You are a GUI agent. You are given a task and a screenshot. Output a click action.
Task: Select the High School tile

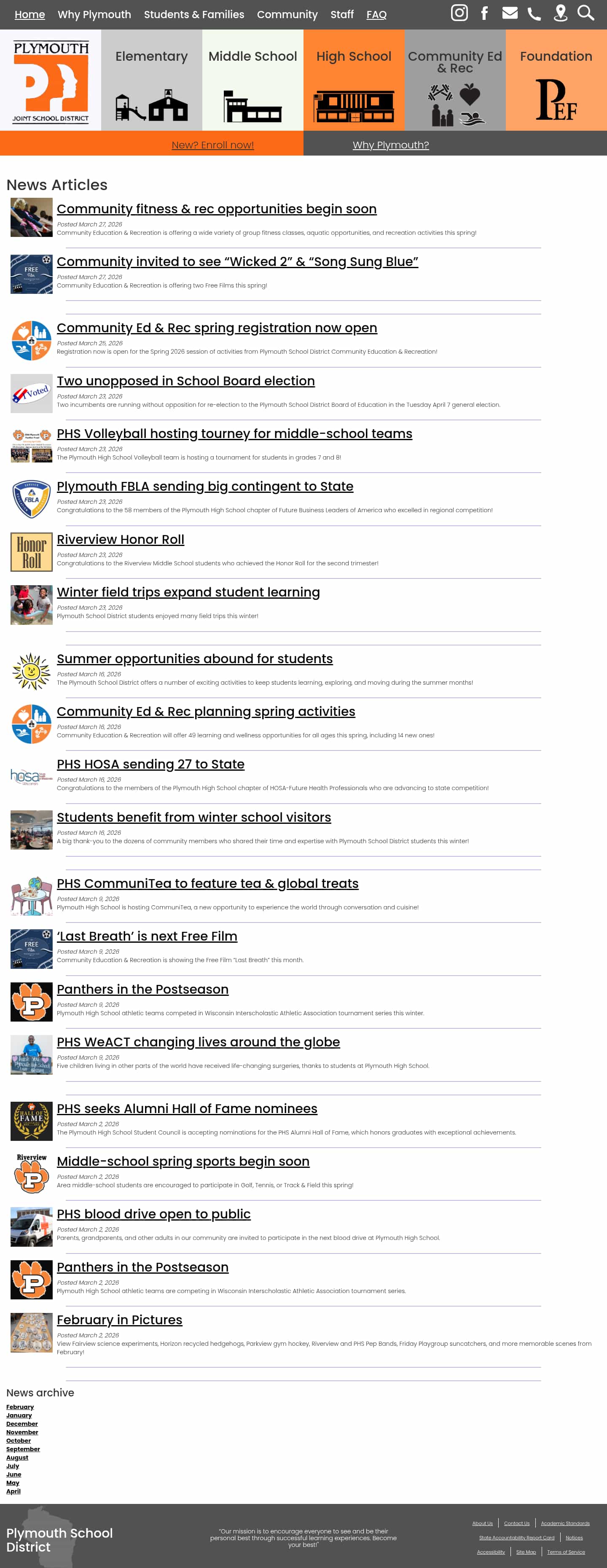click(354, 80)
